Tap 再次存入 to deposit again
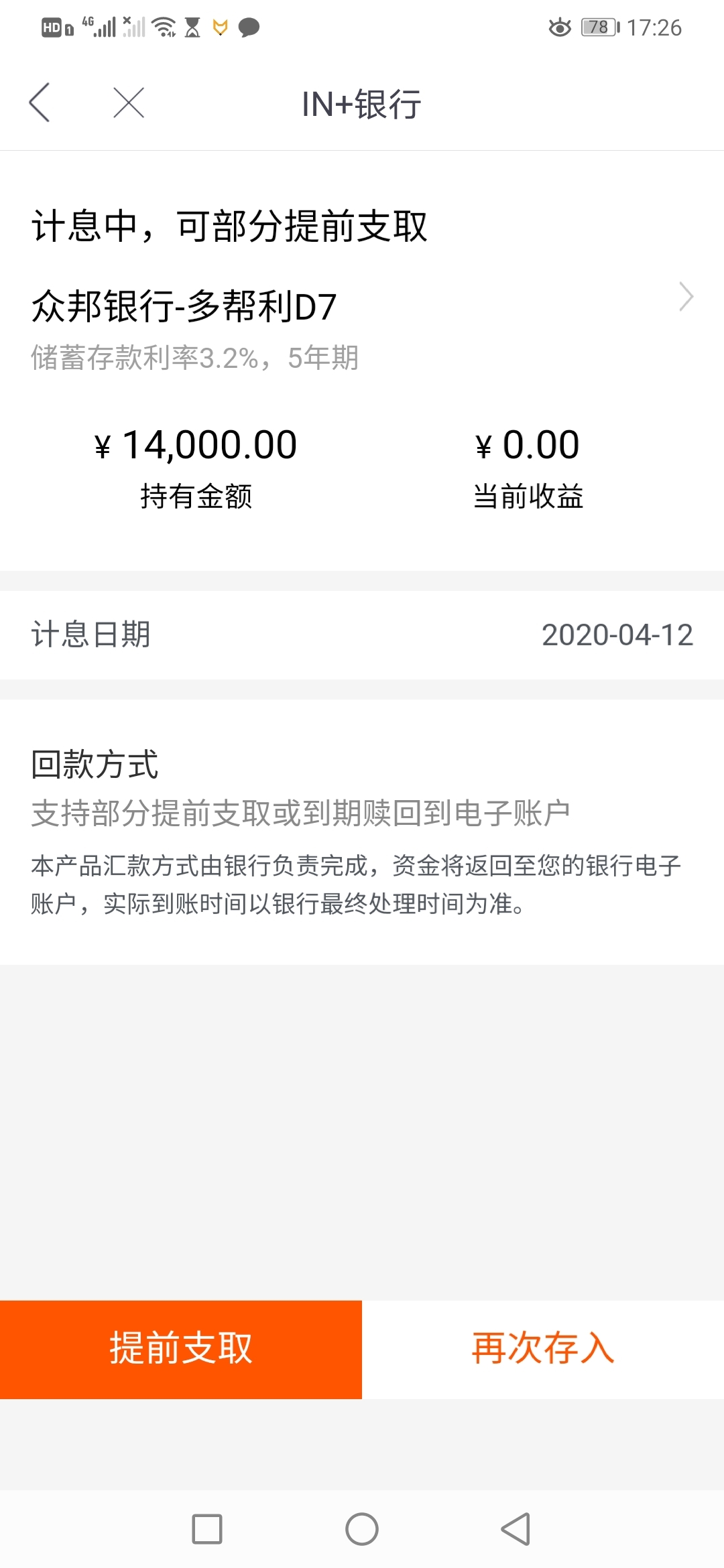 (x=543, y=1349)
